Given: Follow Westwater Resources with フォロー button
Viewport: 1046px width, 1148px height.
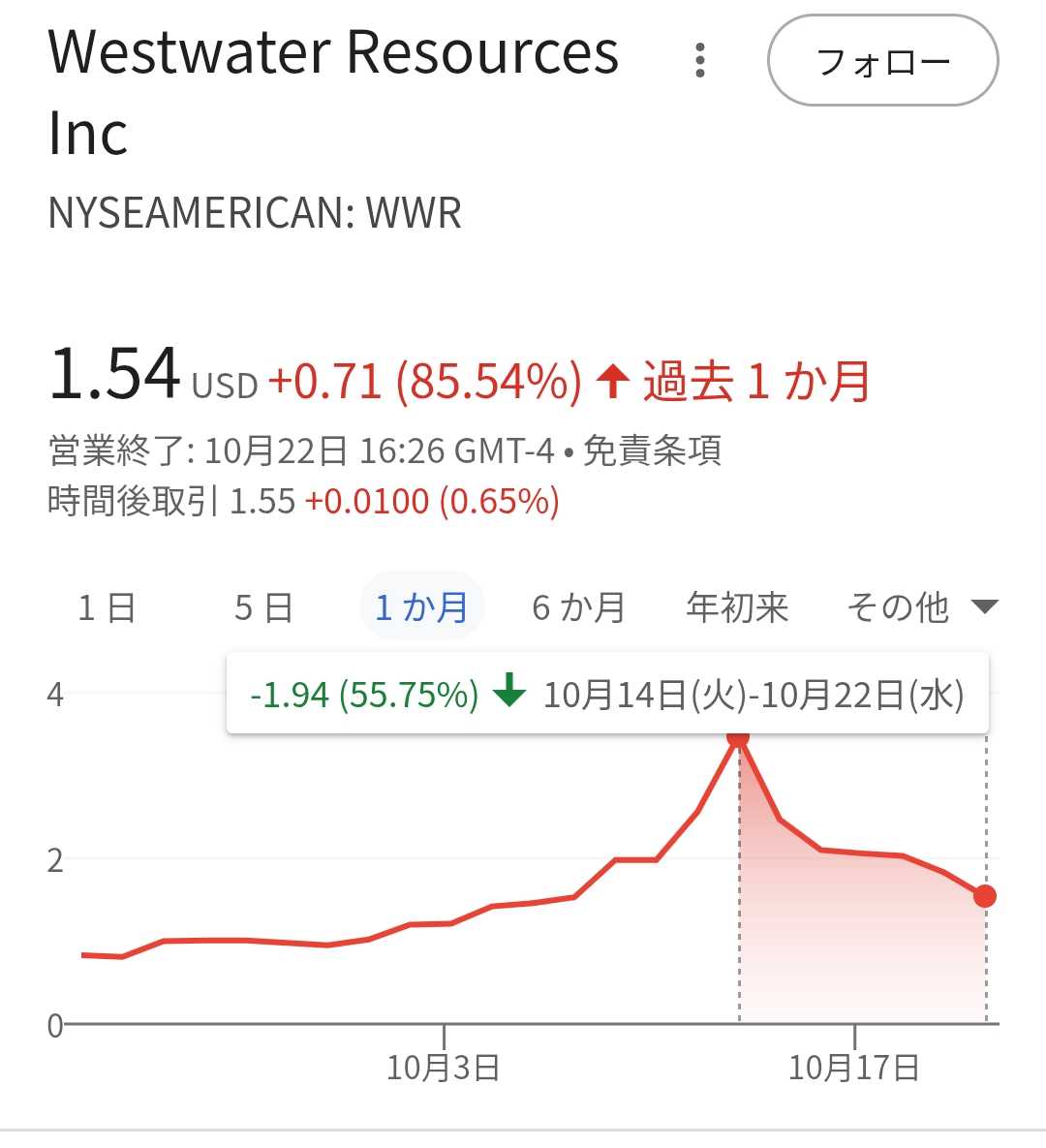Looking at the screenshot, I should coord(882,61).
